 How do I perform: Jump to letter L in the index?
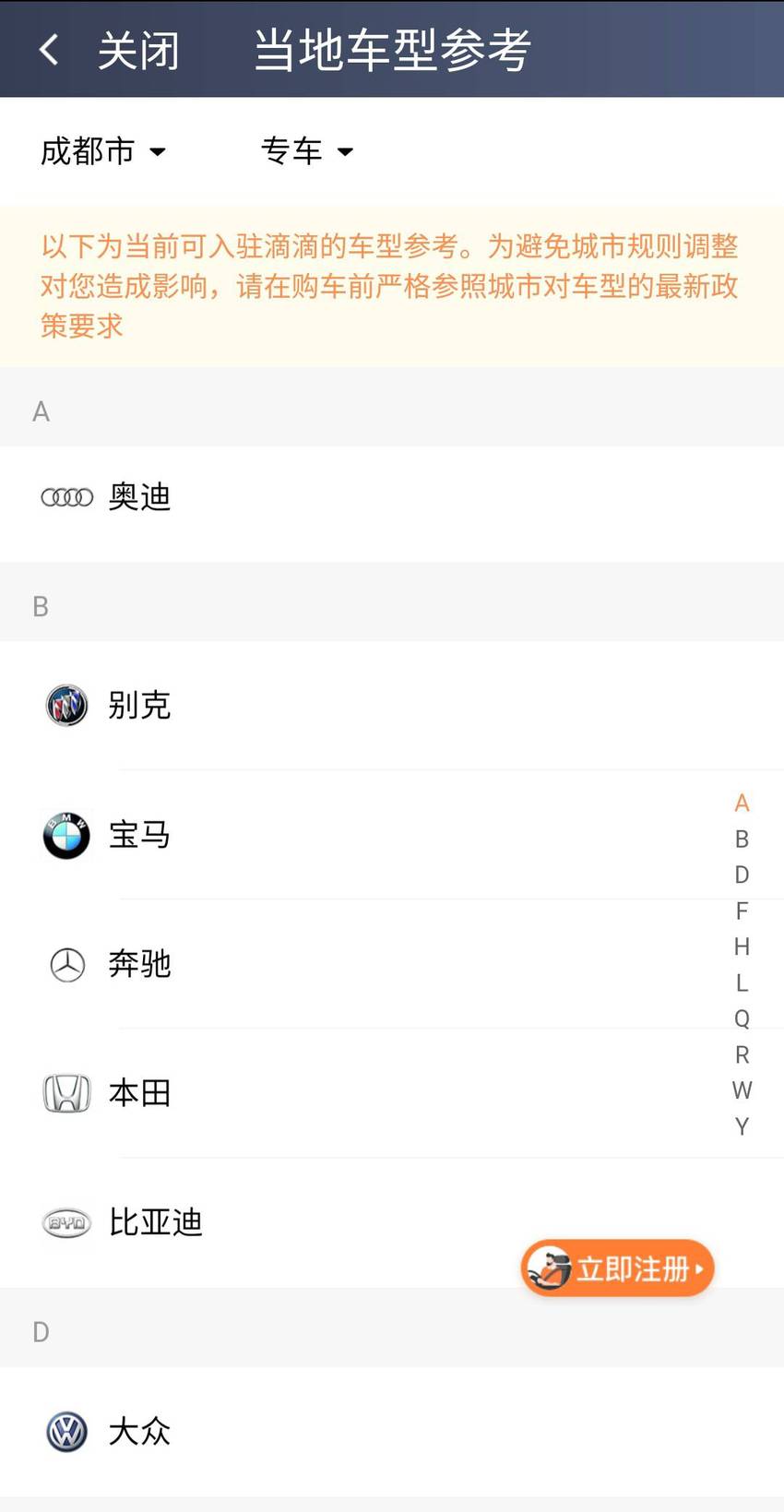(x=742, y=982)
